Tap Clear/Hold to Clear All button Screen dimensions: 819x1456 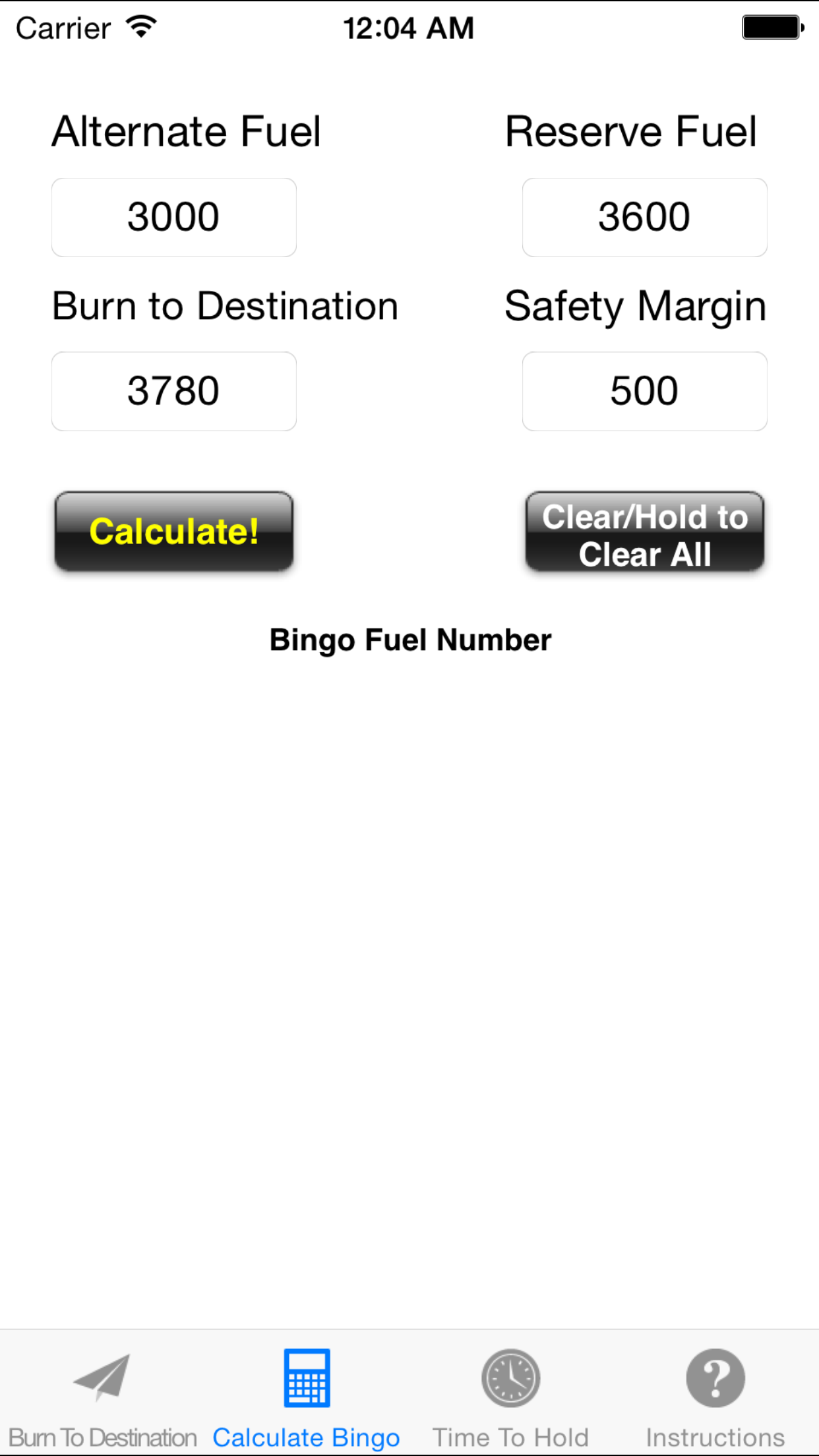[x=645, y=531]
